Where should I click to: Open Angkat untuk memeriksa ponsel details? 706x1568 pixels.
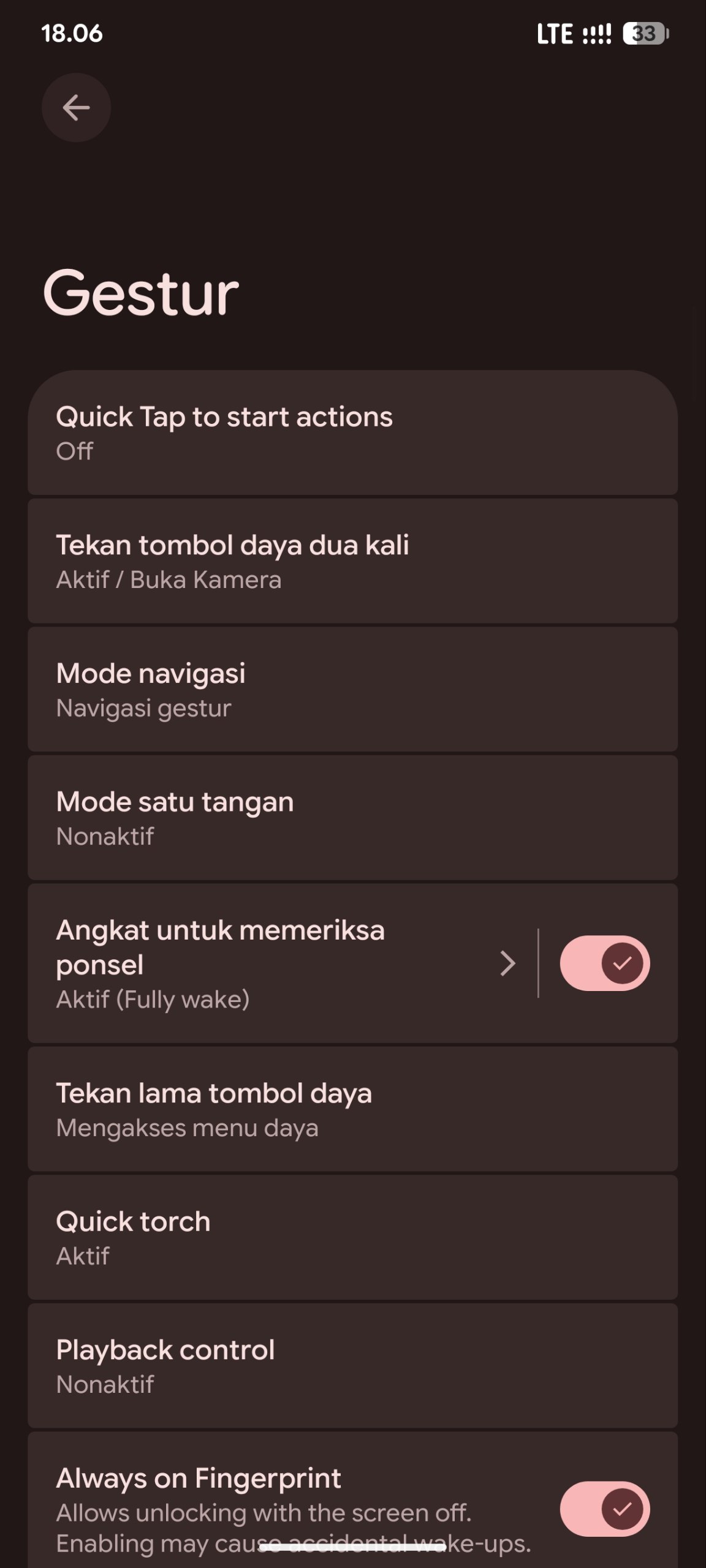282,963
